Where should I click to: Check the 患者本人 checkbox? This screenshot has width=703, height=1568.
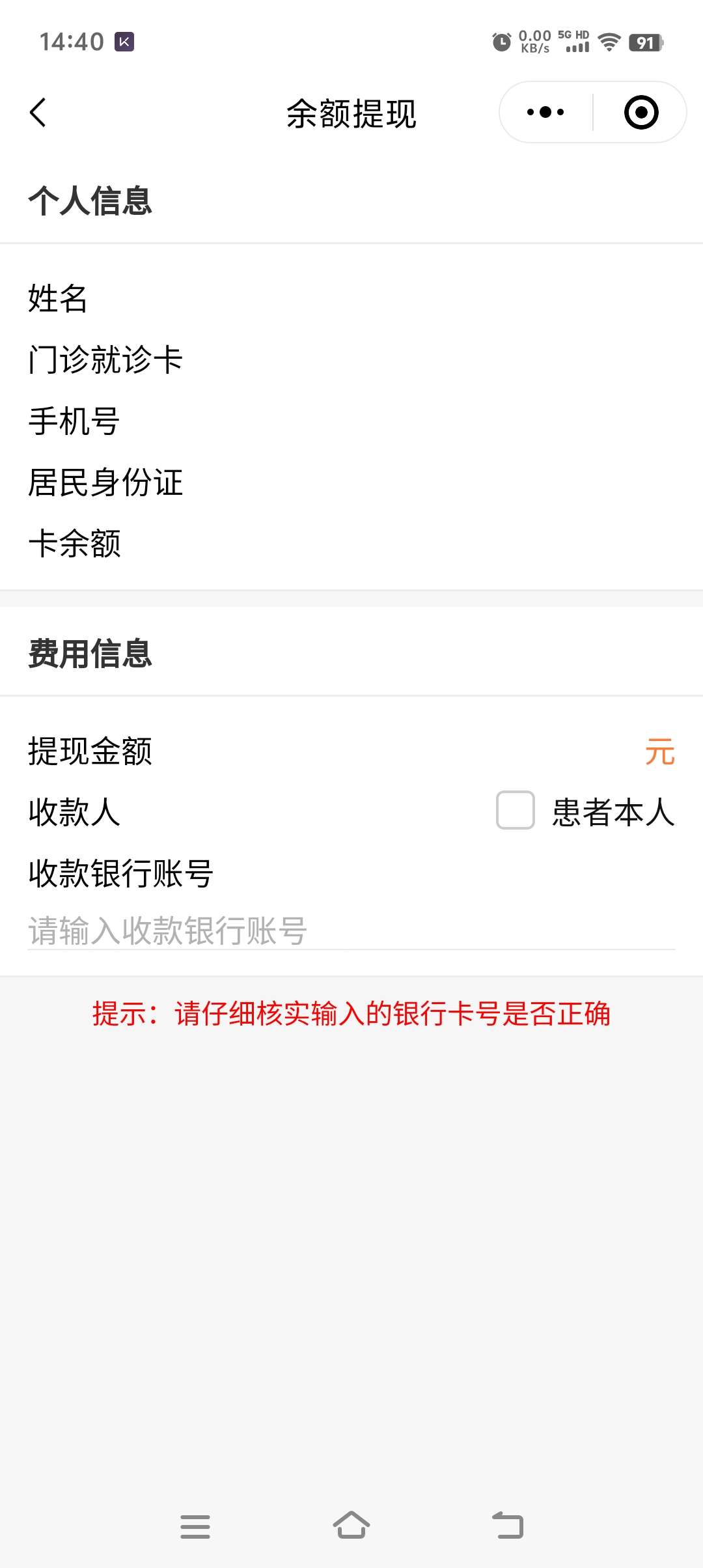point(516,810)
